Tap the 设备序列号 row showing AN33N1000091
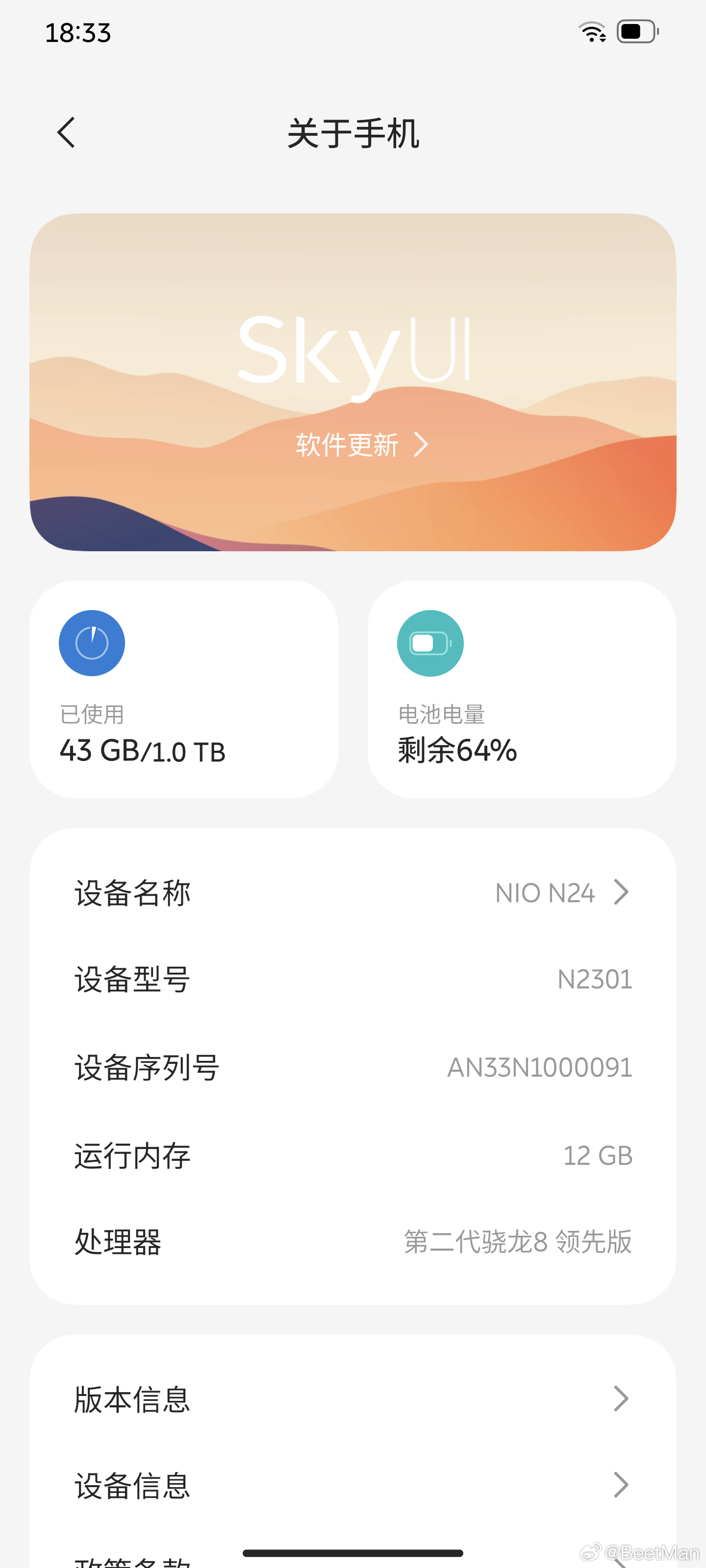 (353, 1067)
